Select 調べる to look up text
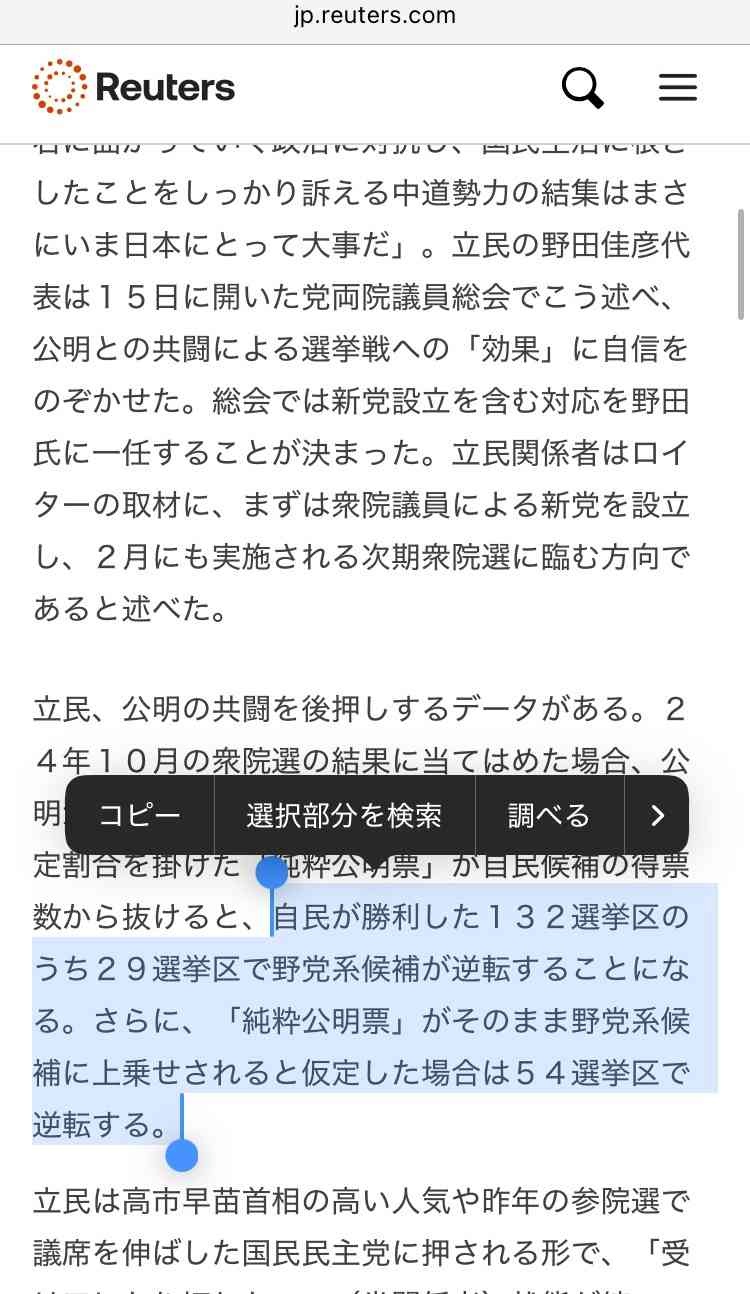Viewport: 750px width, 1294px height. (548, 815)
